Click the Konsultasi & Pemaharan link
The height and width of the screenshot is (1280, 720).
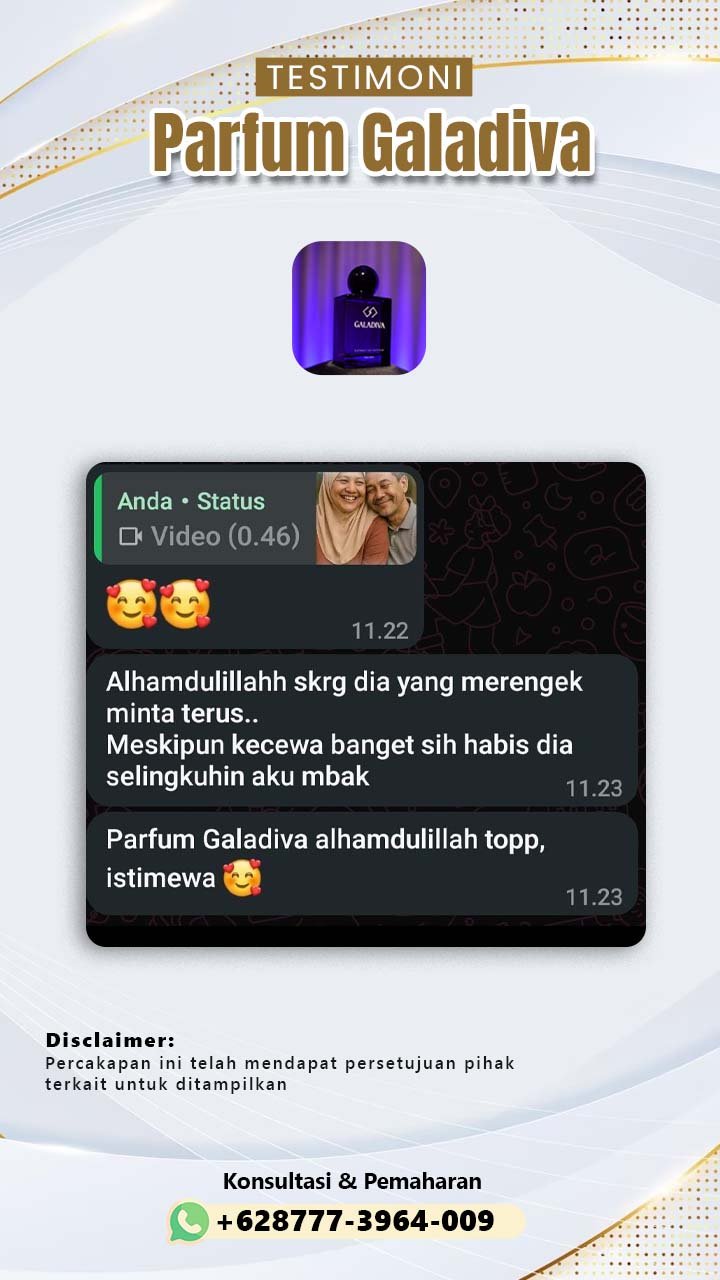352,1182
